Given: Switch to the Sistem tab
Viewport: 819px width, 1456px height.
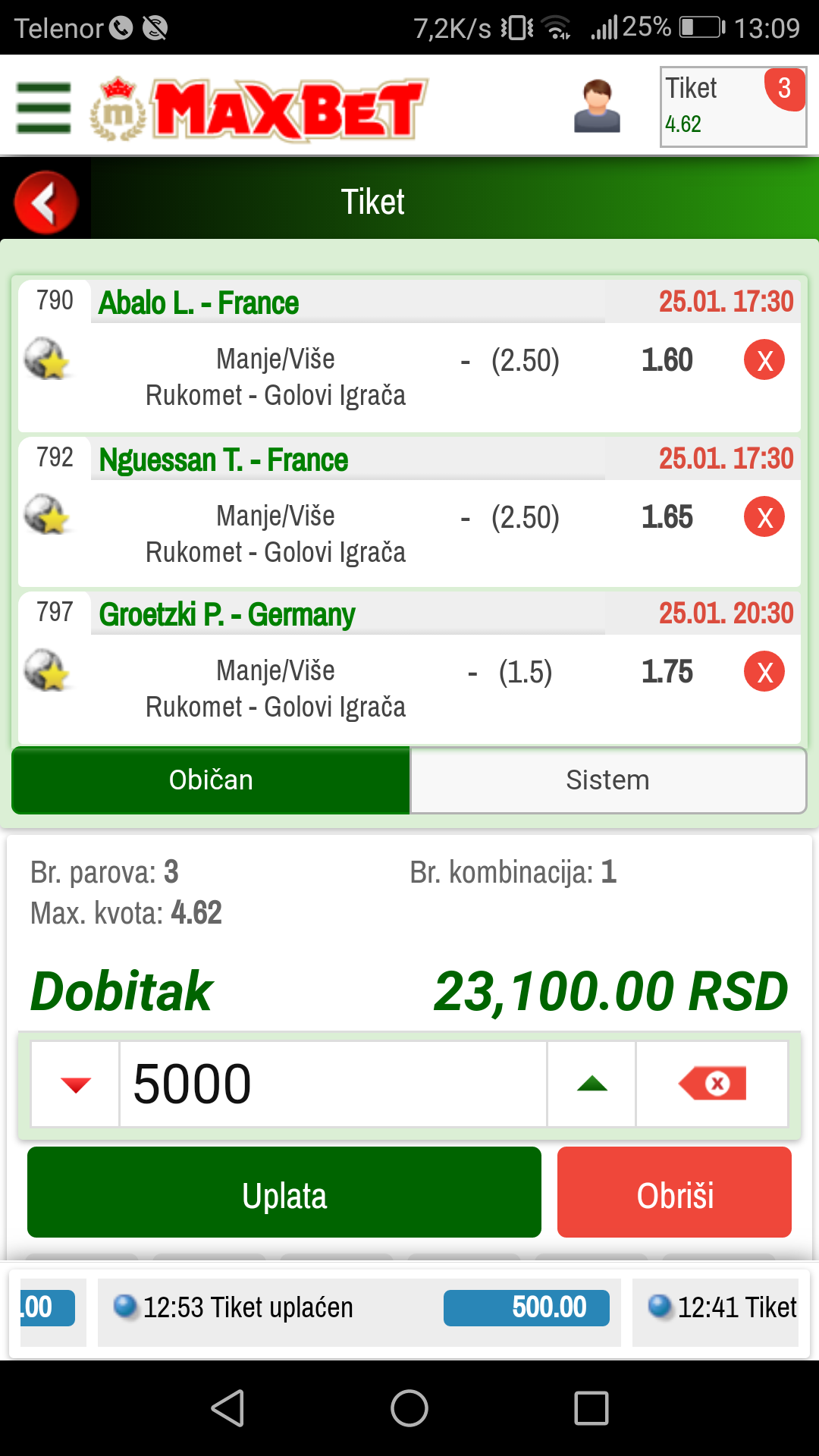Looking at the screenshot, I should click(x=608, y=780).
